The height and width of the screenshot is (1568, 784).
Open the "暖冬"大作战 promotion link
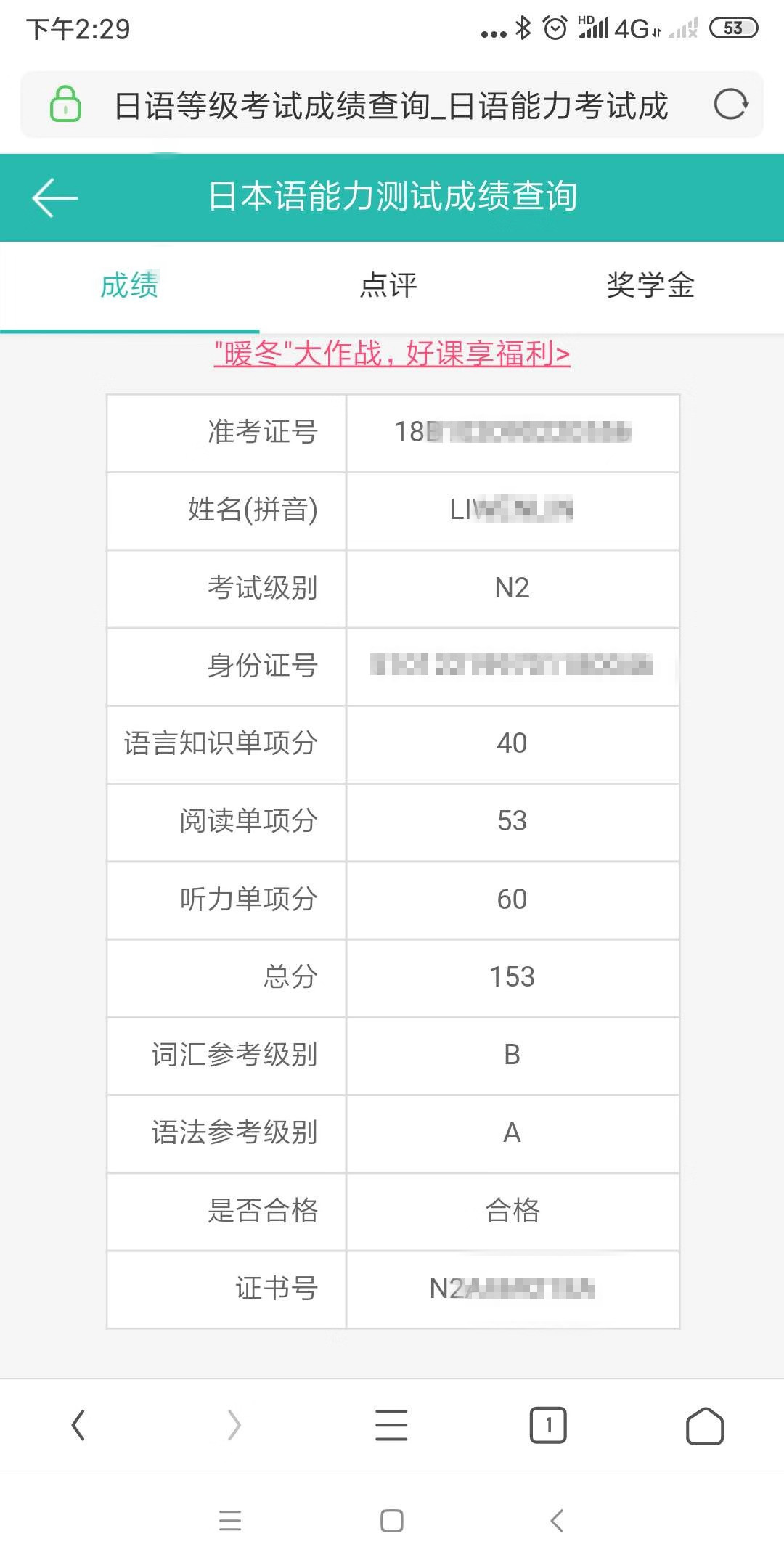[392, 354]
